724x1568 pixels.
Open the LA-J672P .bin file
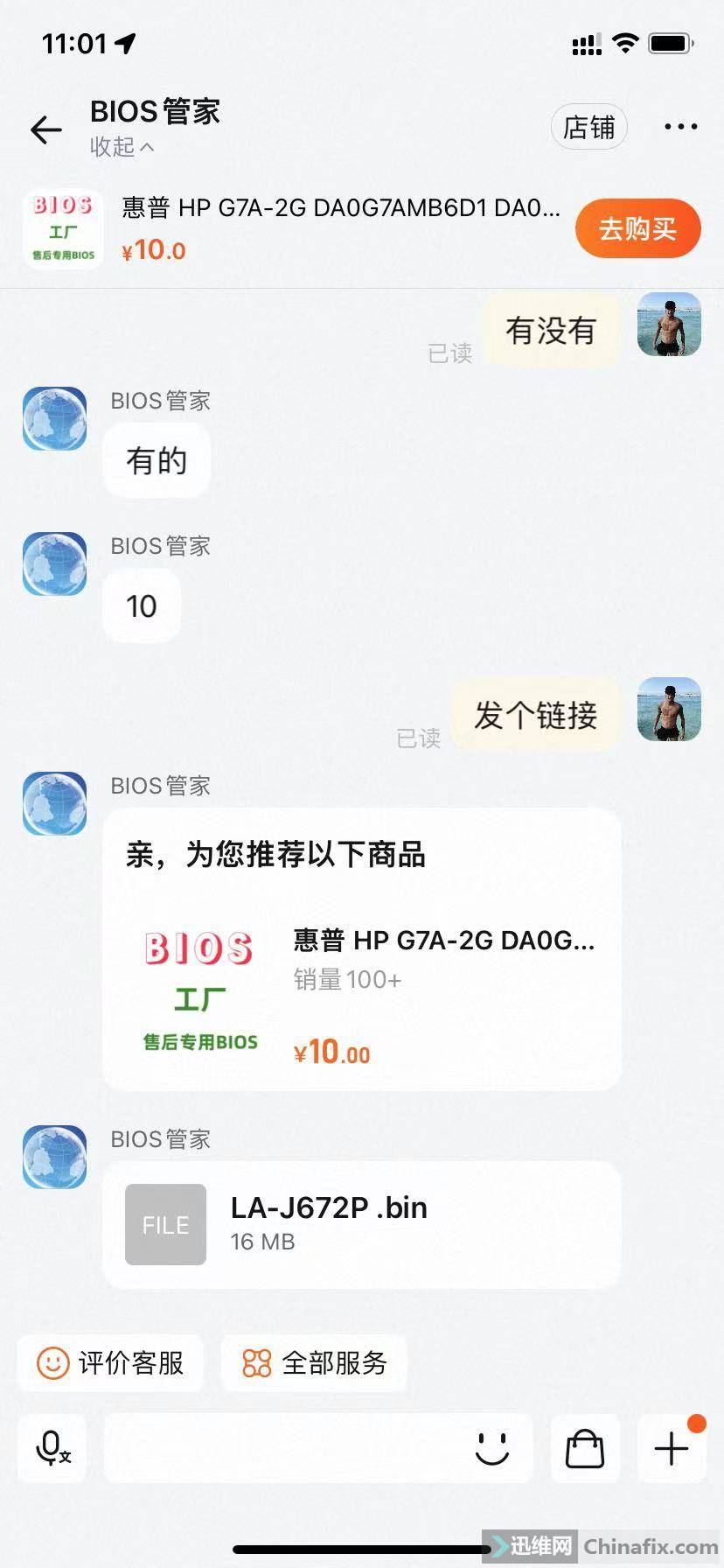click(362, 1223)
